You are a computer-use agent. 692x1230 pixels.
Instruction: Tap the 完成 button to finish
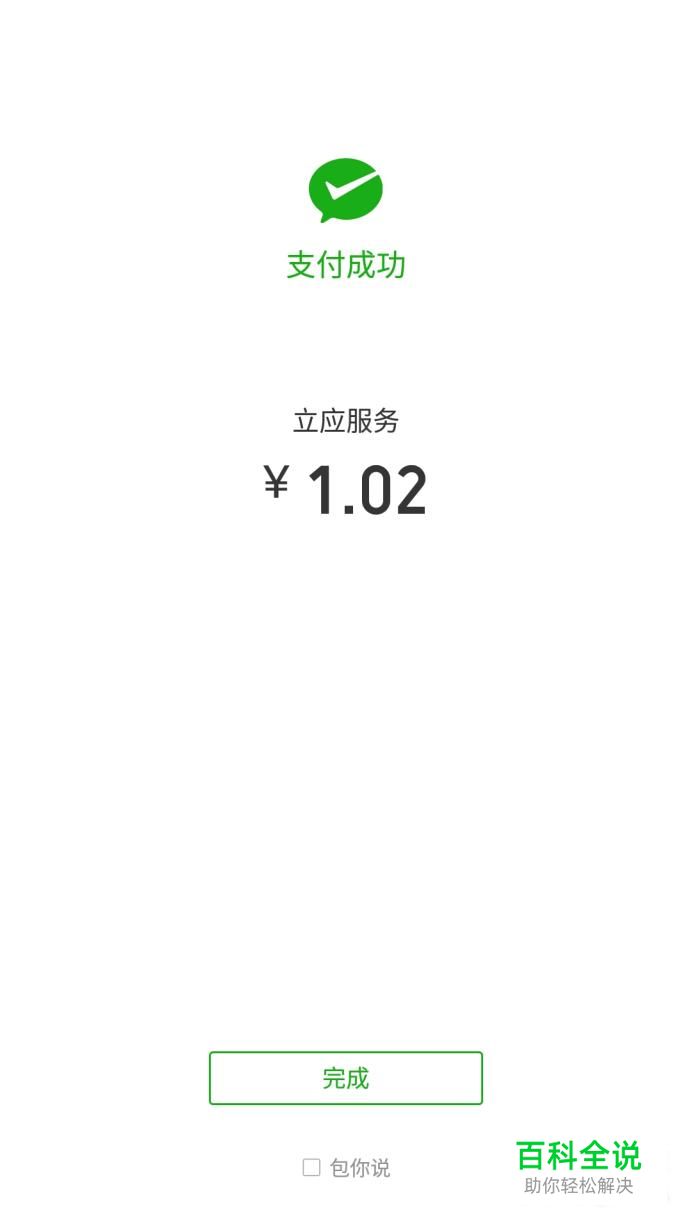[346, 1078]
